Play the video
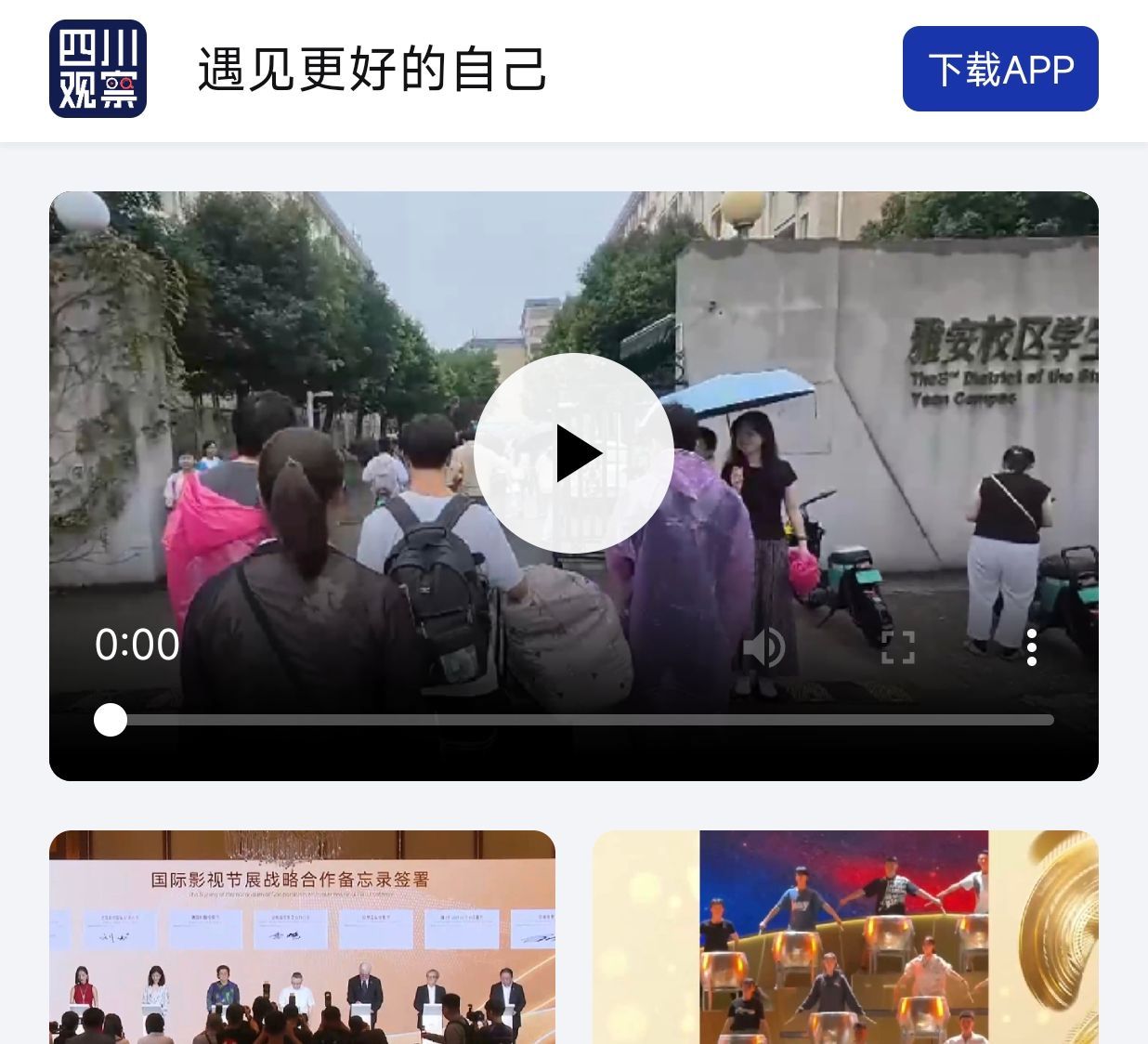The height and width of the screenshot is (1044, 1148). pos(574,454)
